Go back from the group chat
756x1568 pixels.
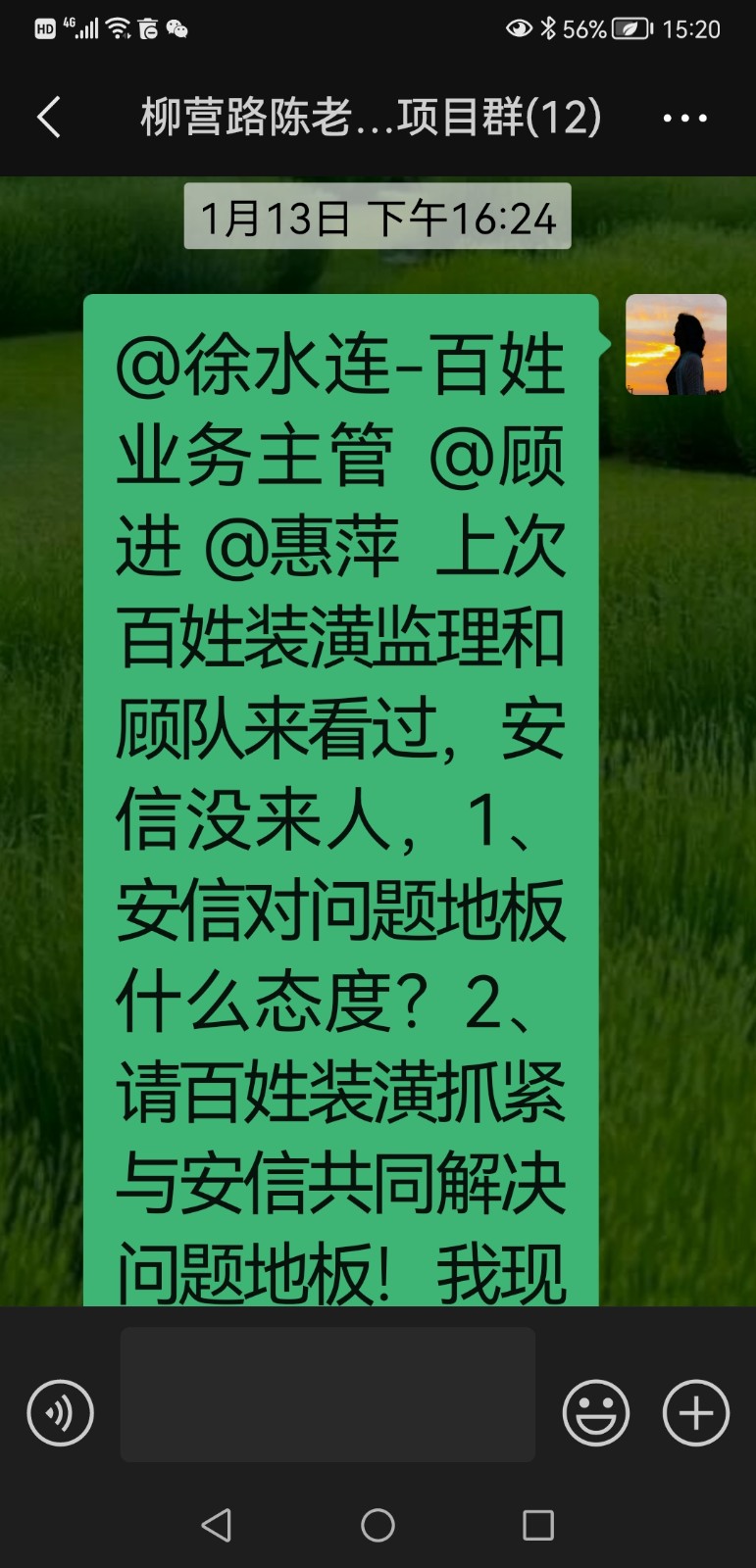point(49,118)
